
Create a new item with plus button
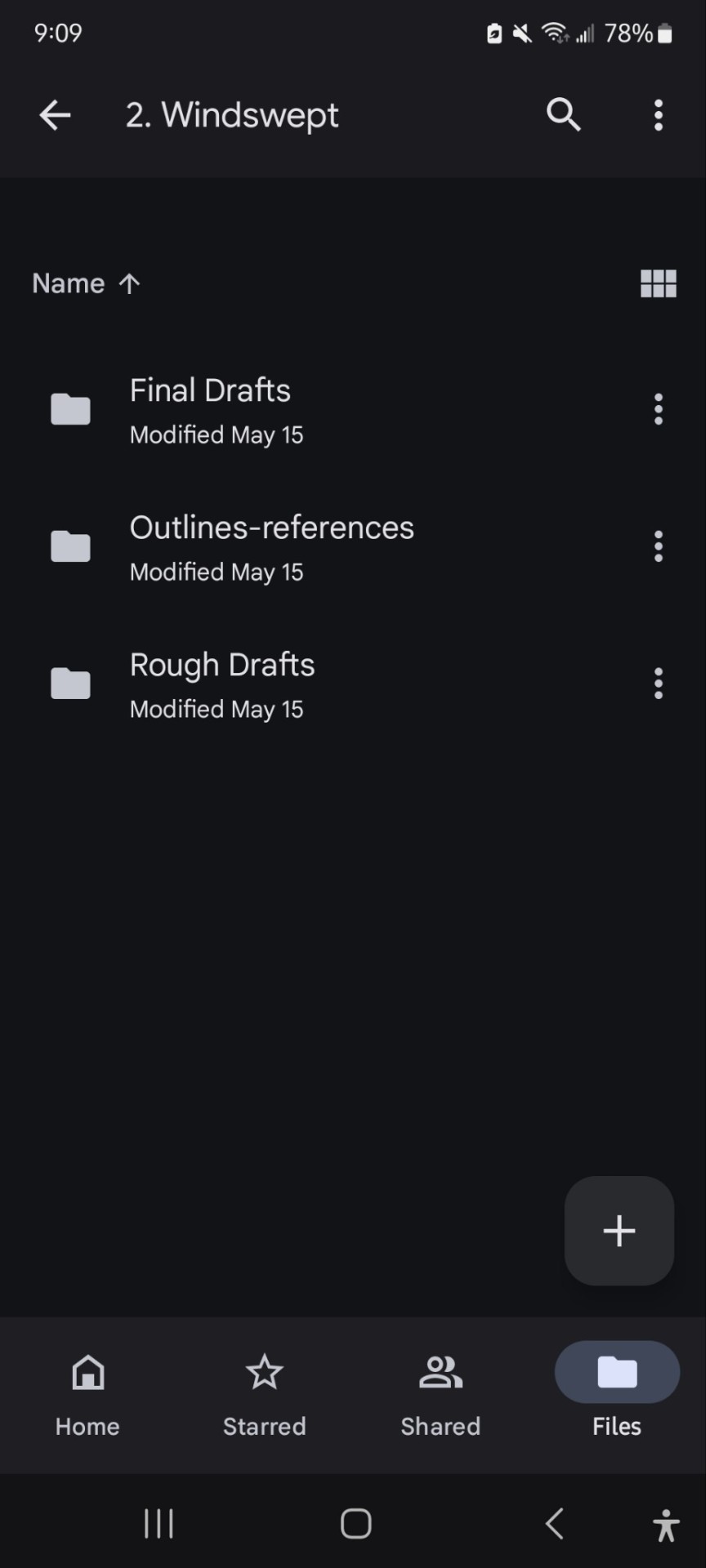tap(619, 1231)
